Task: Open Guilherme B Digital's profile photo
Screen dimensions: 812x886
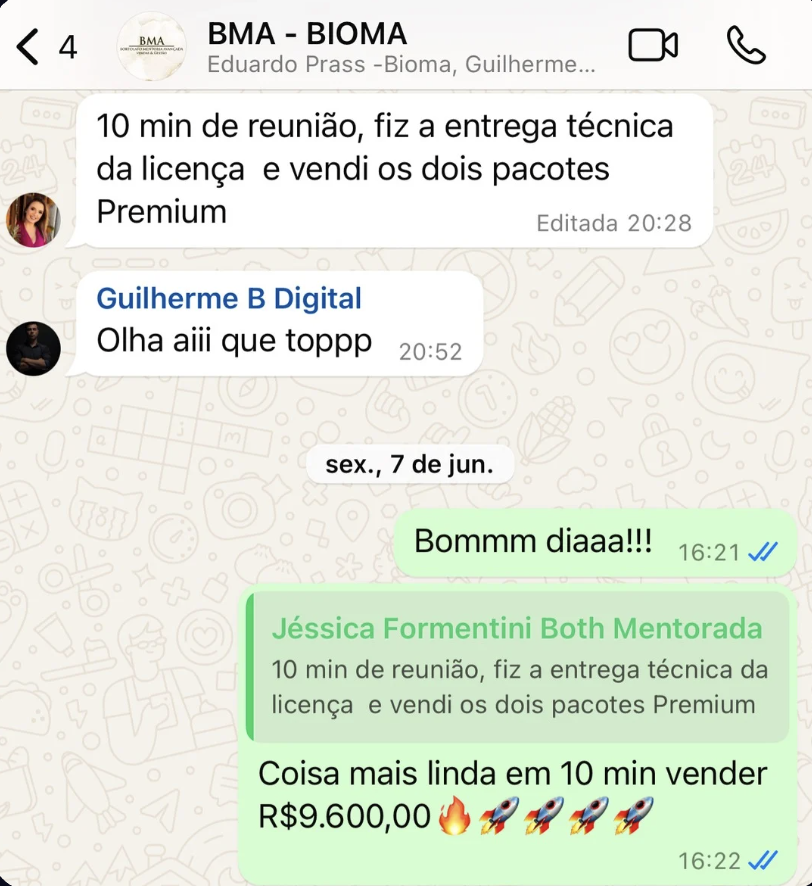Action: pos(34,348)
